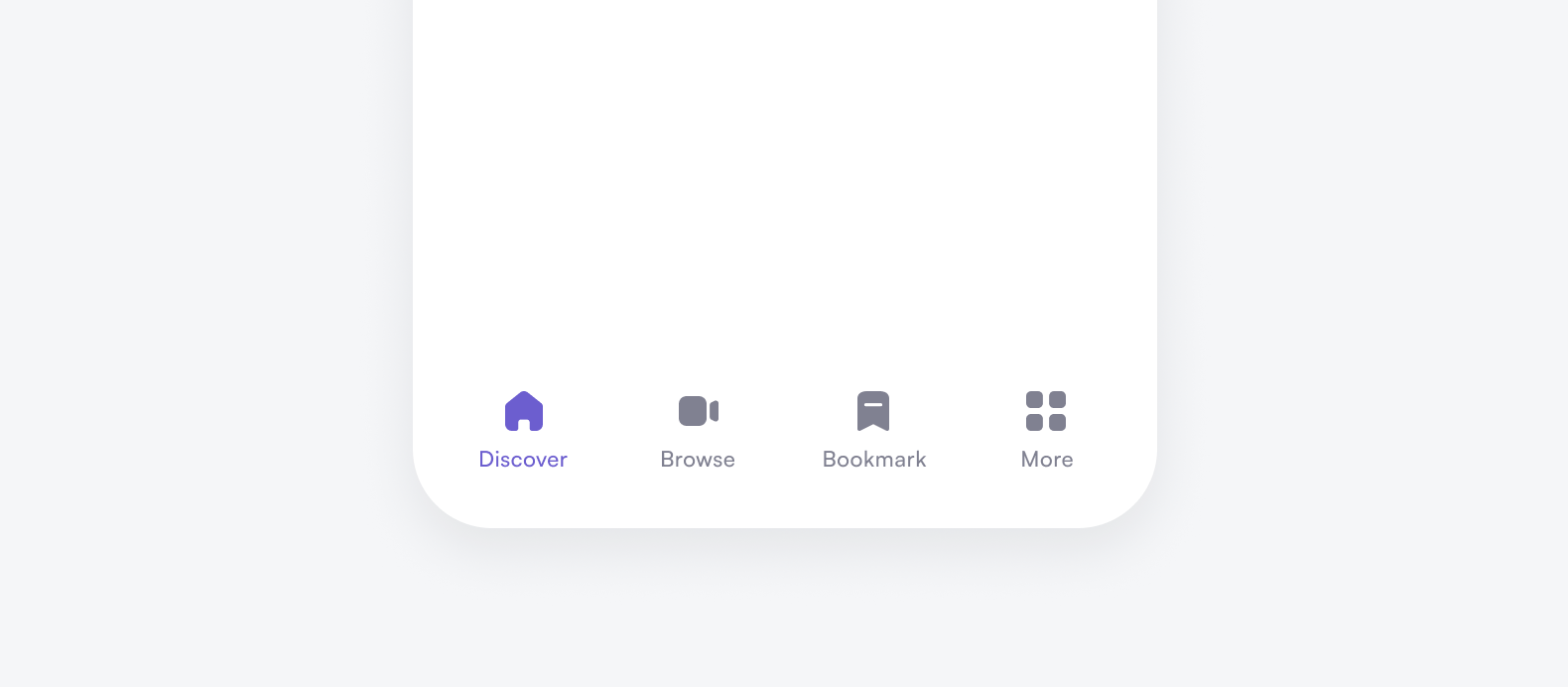Switch to the Discover tab

coord(523,430)
